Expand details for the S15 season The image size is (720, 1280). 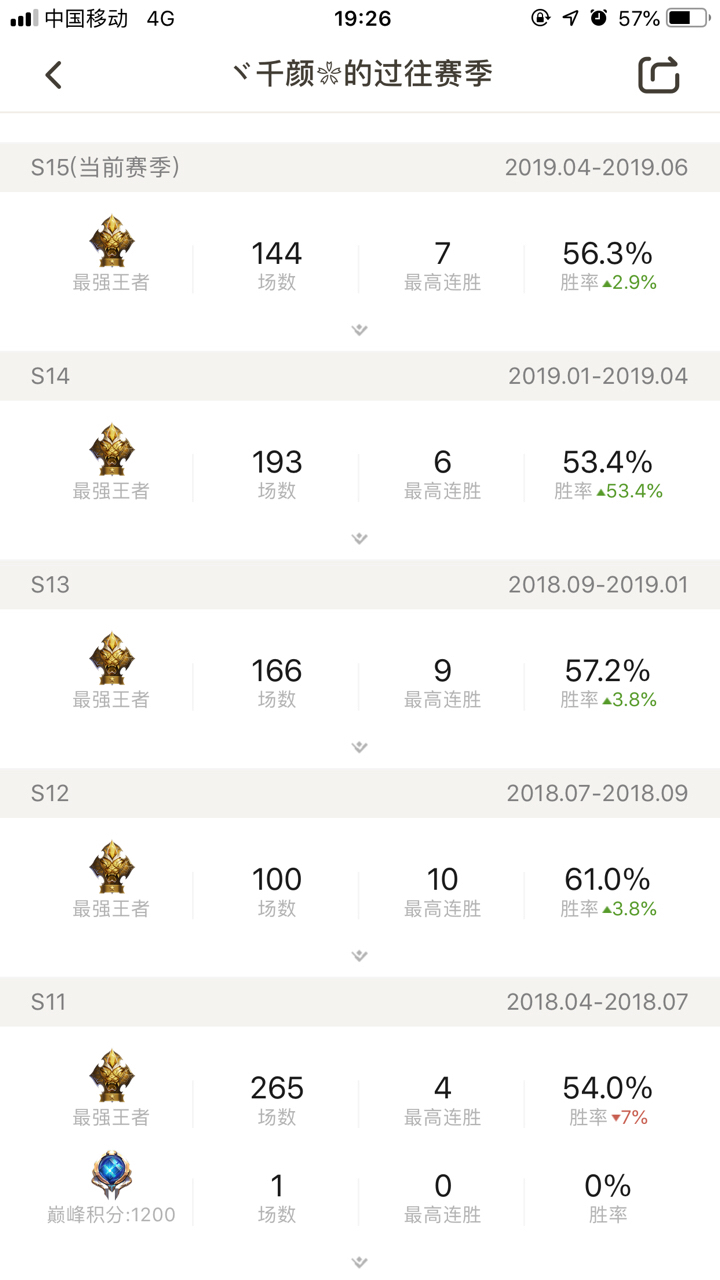coord(360,330)
